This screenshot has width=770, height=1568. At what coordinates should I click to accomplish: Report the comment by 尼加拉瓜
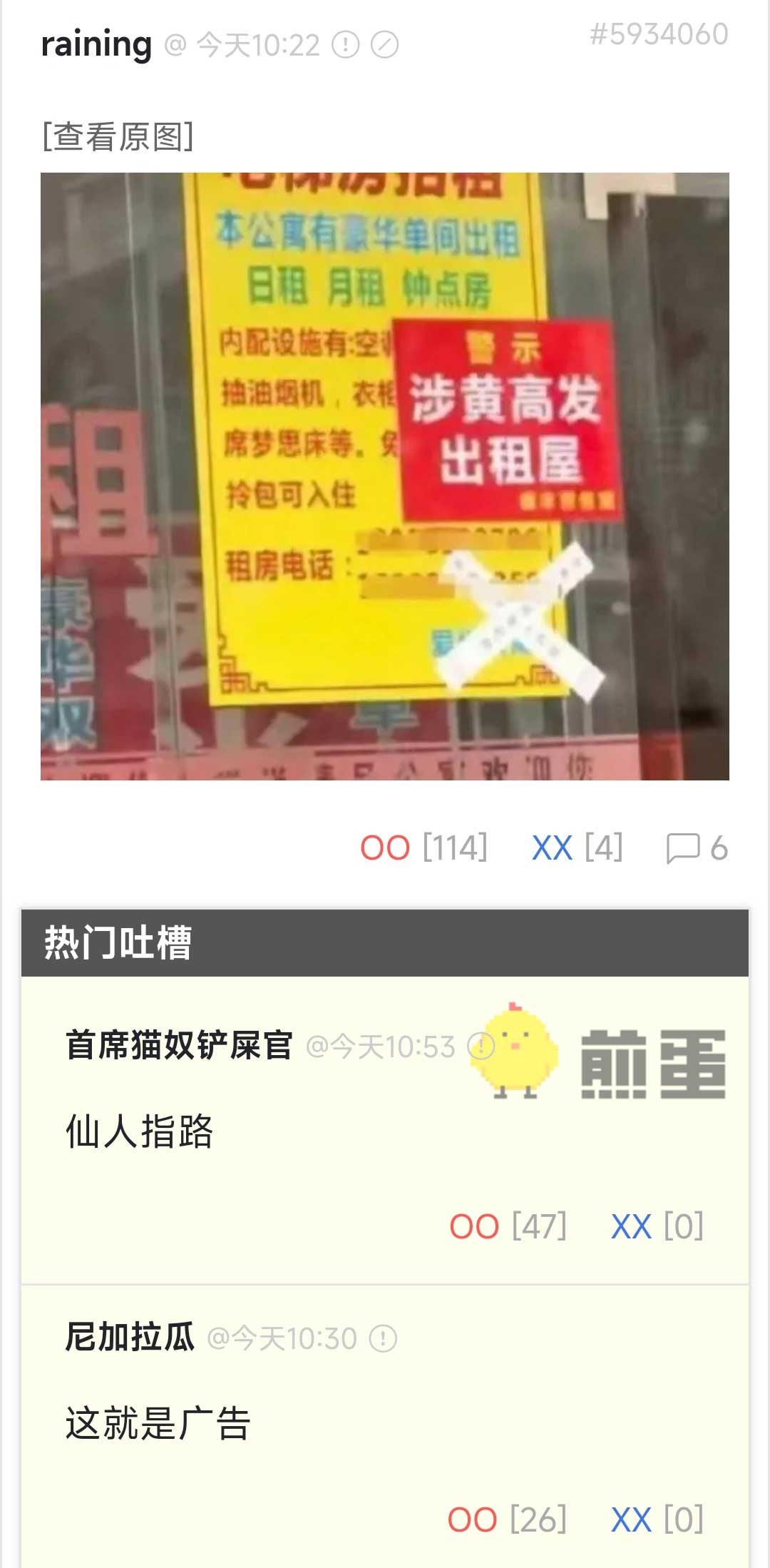click(x=383, y=1338)
